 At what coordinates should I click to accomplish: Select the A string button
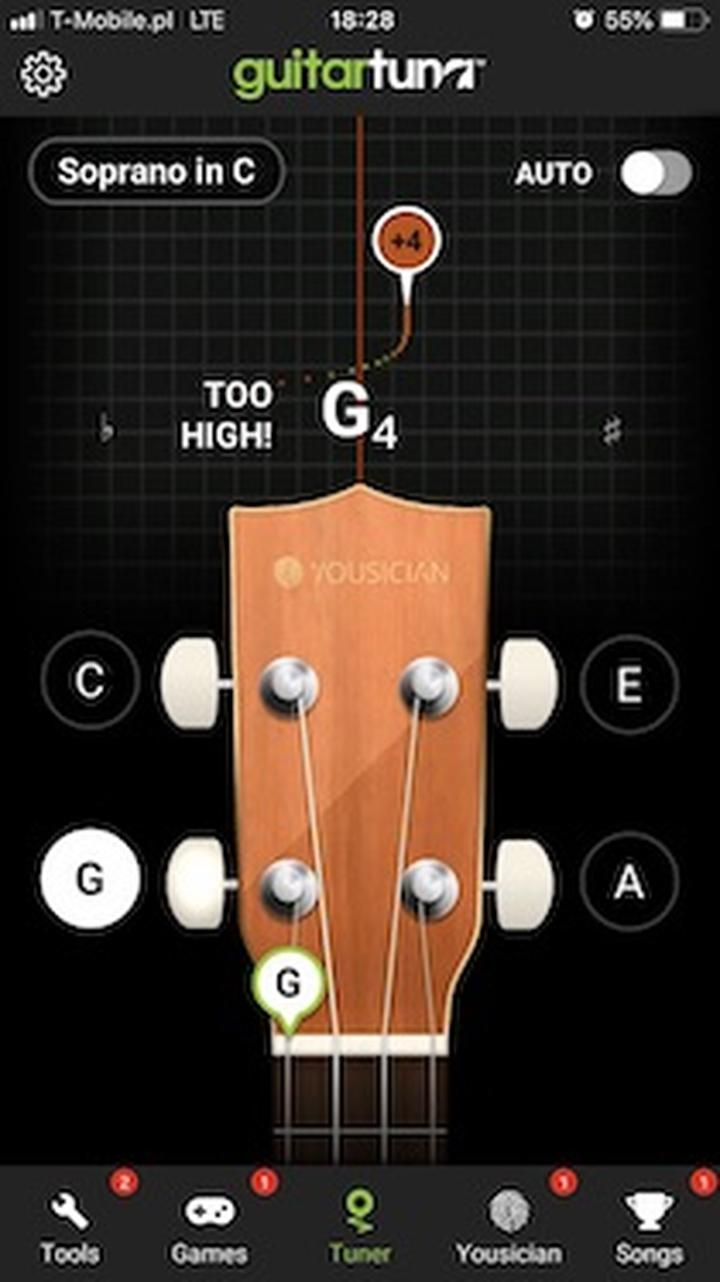pos(629,881)
